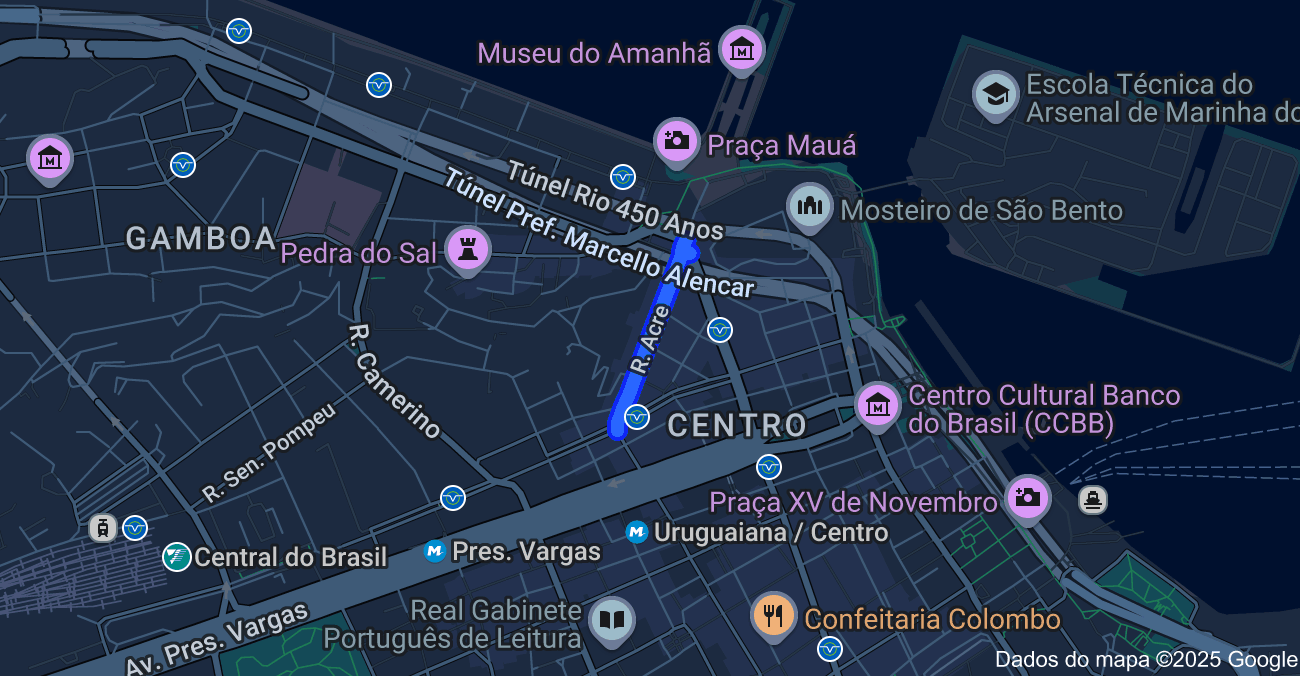Tap the Confeitaria Colombo restaurant pin

[773, 615]
